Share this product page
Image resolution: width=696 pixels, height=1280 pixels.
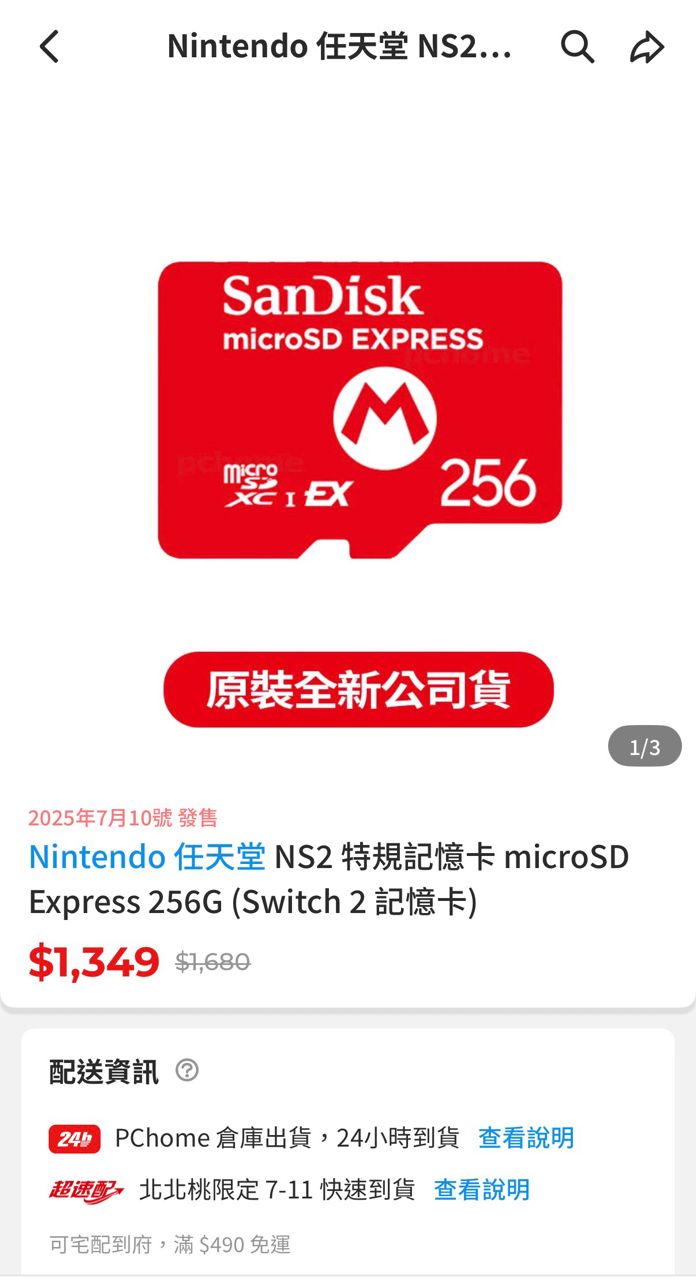[x=647, y=47]
